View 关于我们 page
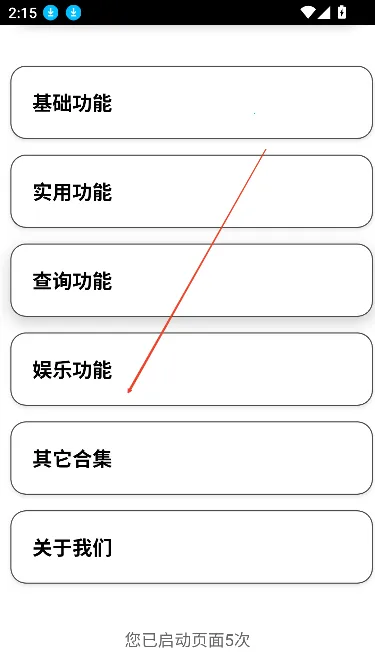This screenshot has height=667, width=375. (191, 547)
